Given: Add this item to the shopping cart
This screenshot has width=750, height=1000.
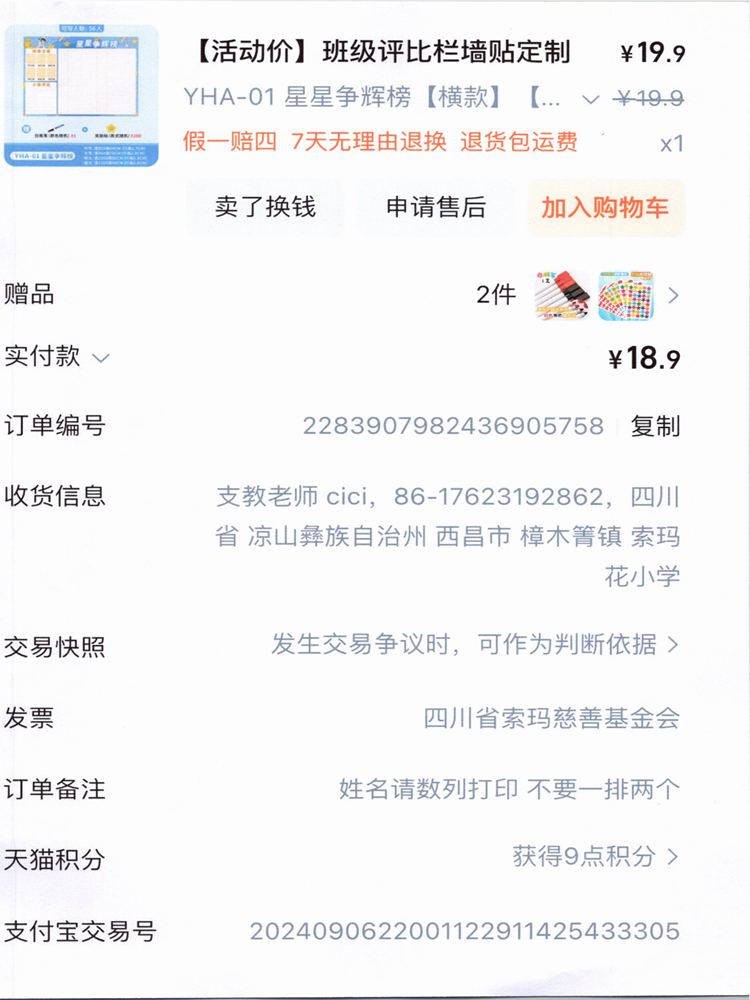Looking at the screenshot, I should tap(605, 207).
